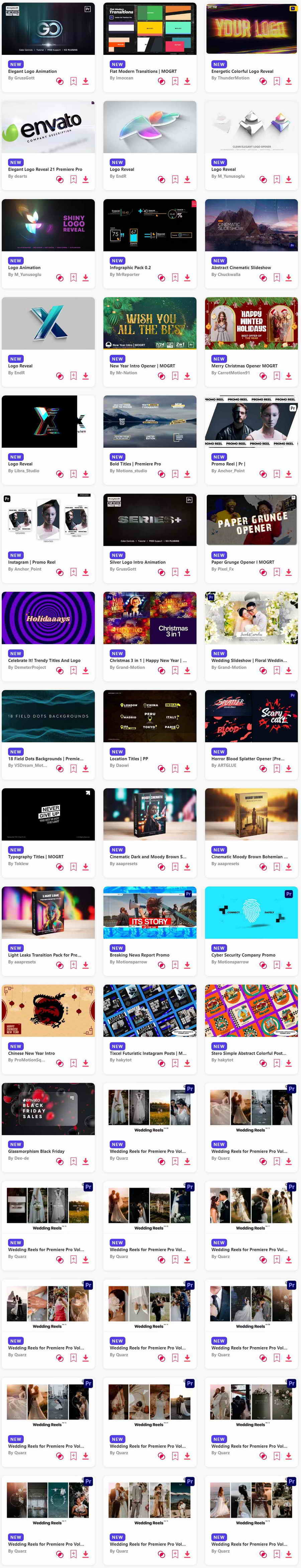Download Chinese New Year Intro
Screen dimensions: 301x1568
click(x=85, y=1063)
